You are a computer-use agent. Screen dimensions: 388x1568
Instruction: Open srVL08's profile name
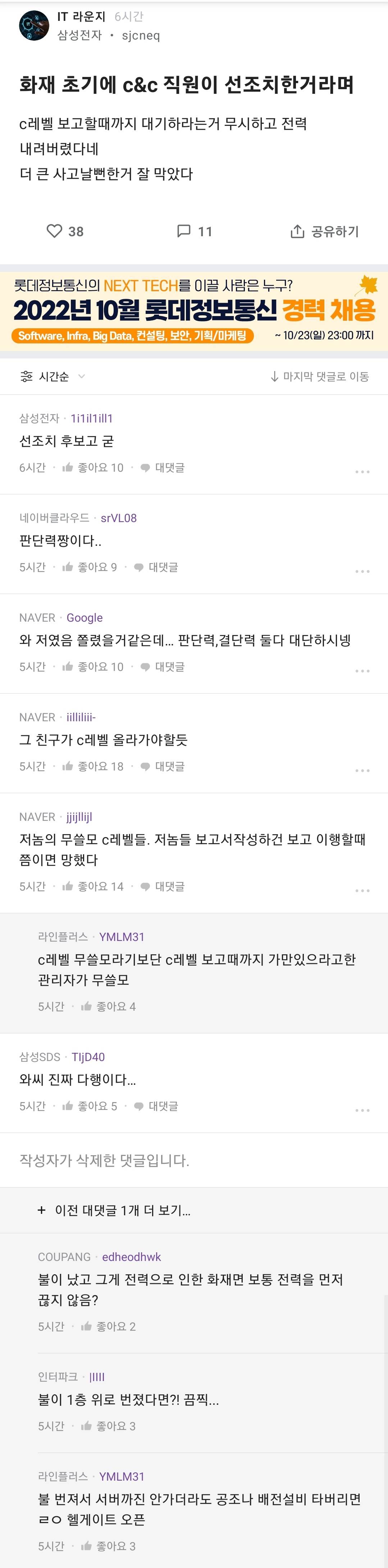click(119, 518)
